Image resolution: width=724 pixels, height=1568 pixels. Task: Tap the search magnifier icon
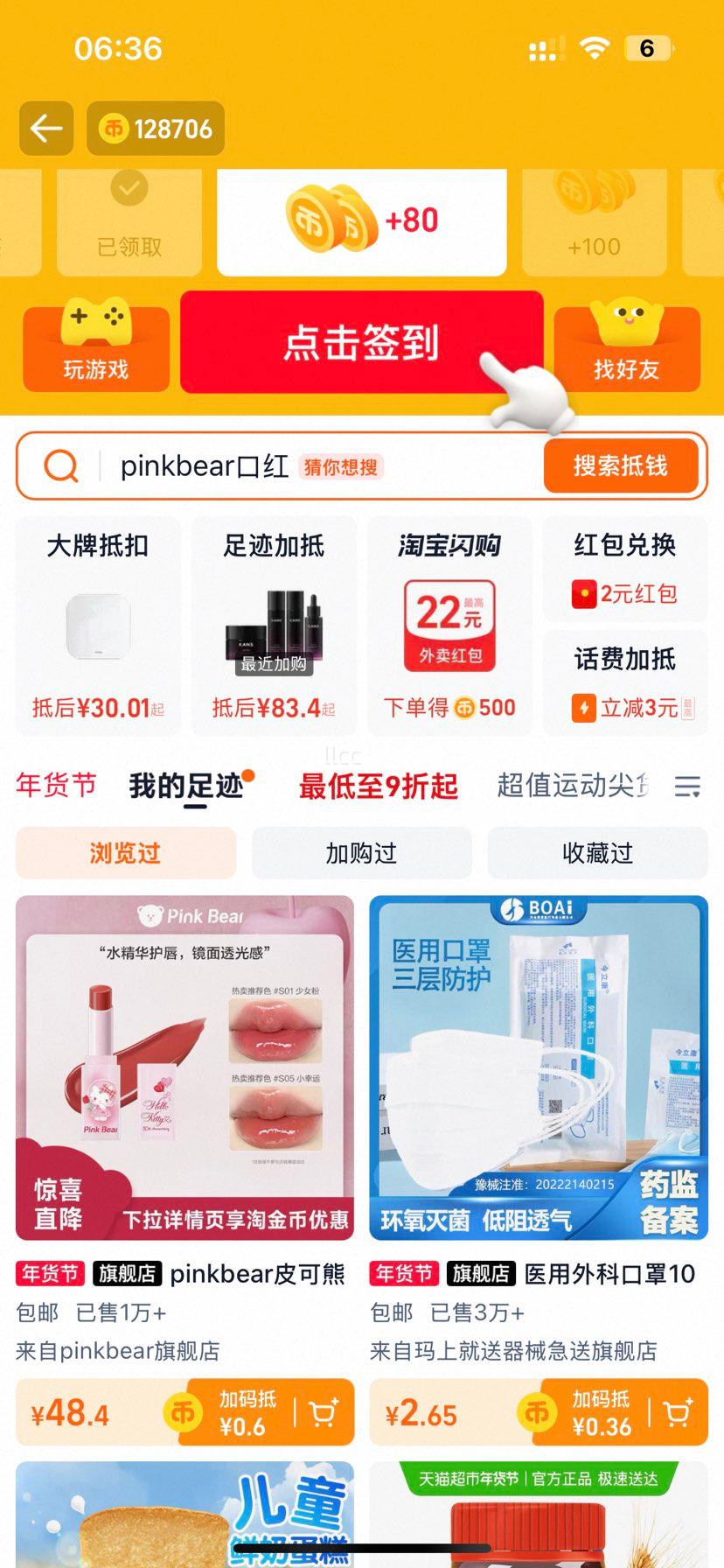(x=59, y=465)
